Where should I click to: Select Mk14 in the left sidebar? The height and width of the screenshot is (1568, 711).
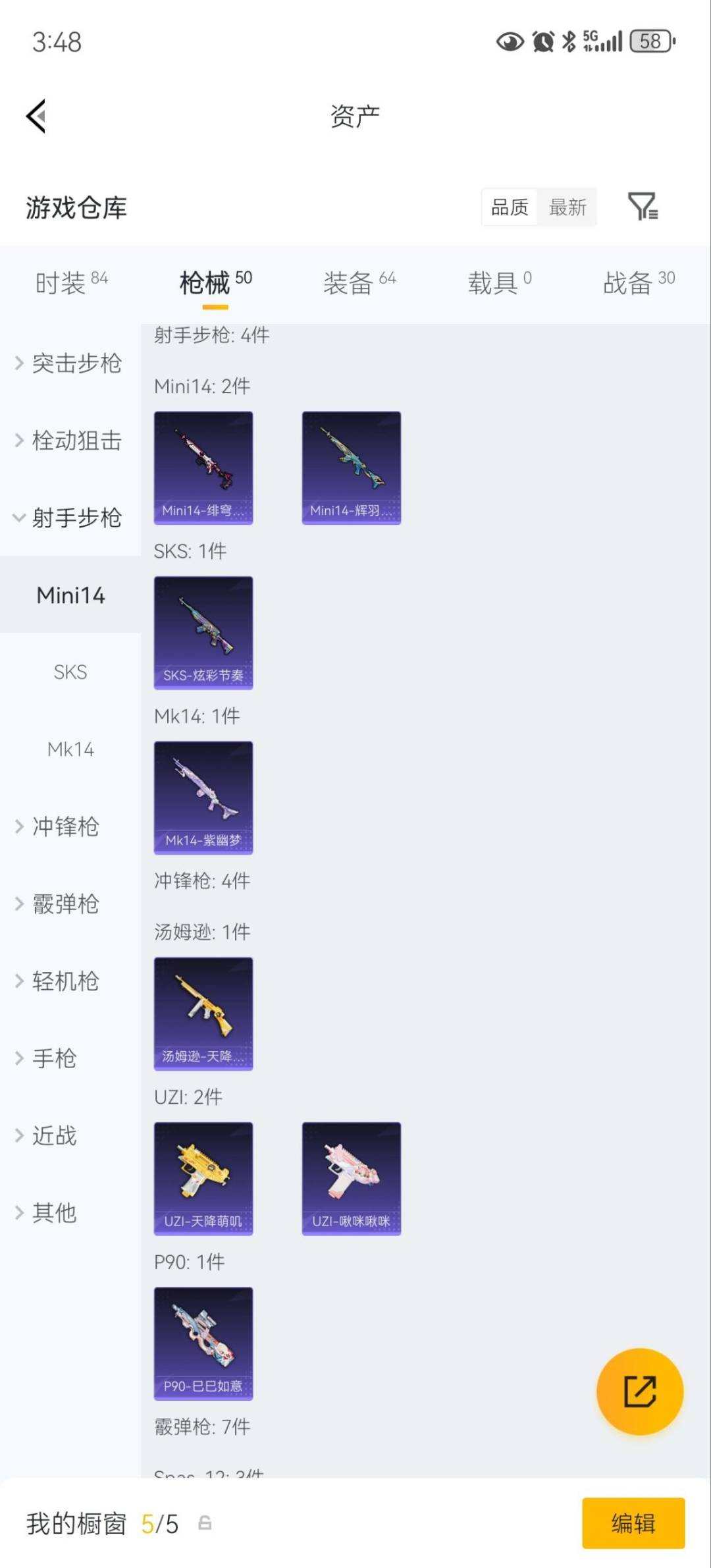coord(70,749)
